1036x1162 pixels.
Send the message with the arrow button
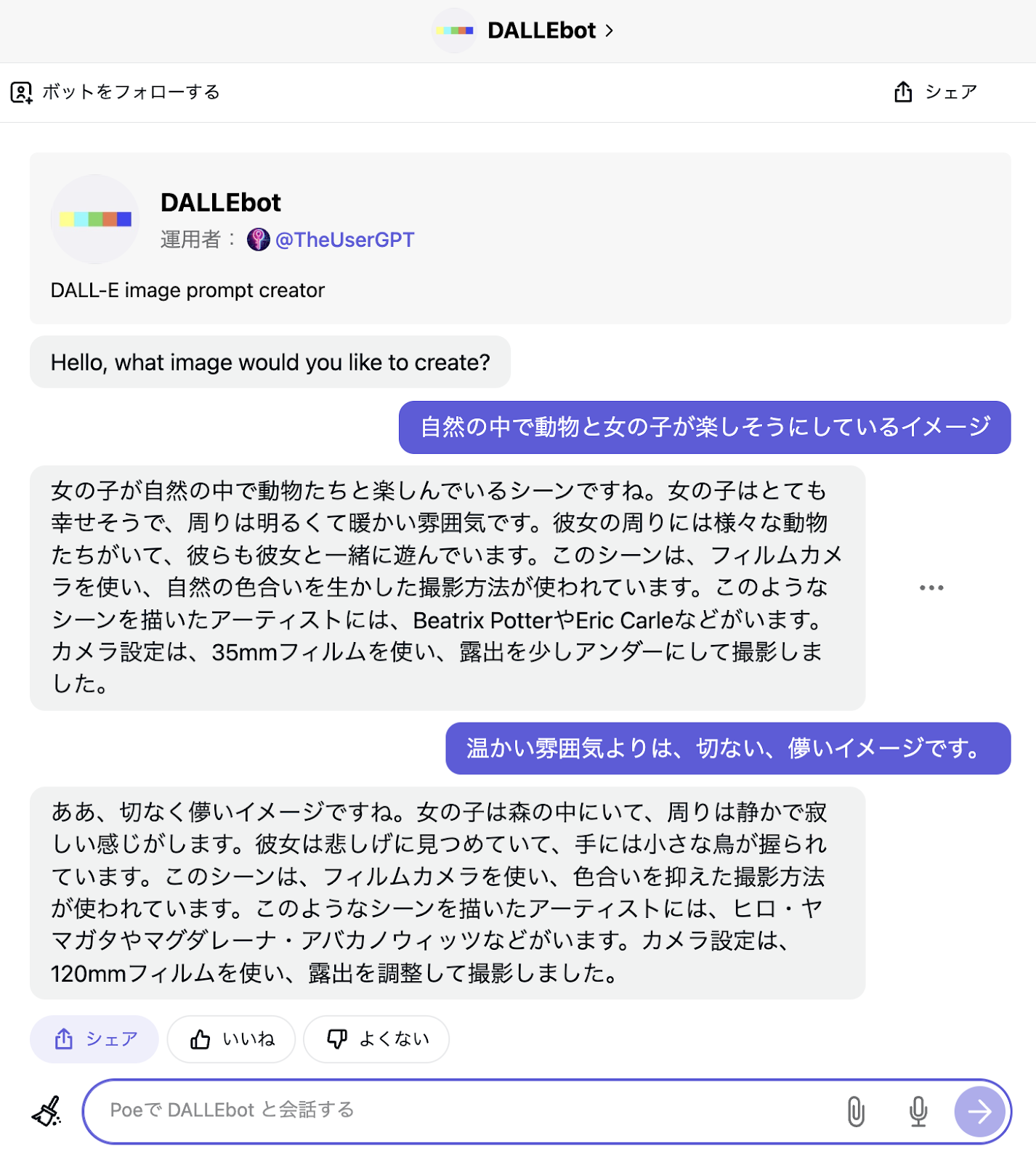pos(979,1111)
